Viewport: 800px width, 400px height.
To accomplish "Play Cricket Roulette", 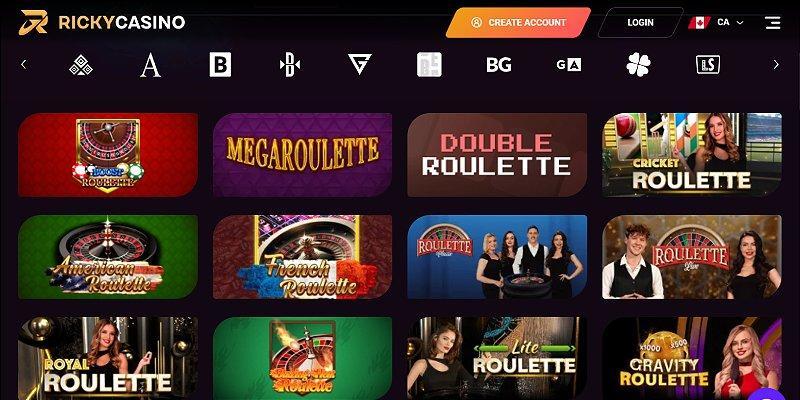I will point(691,154).
